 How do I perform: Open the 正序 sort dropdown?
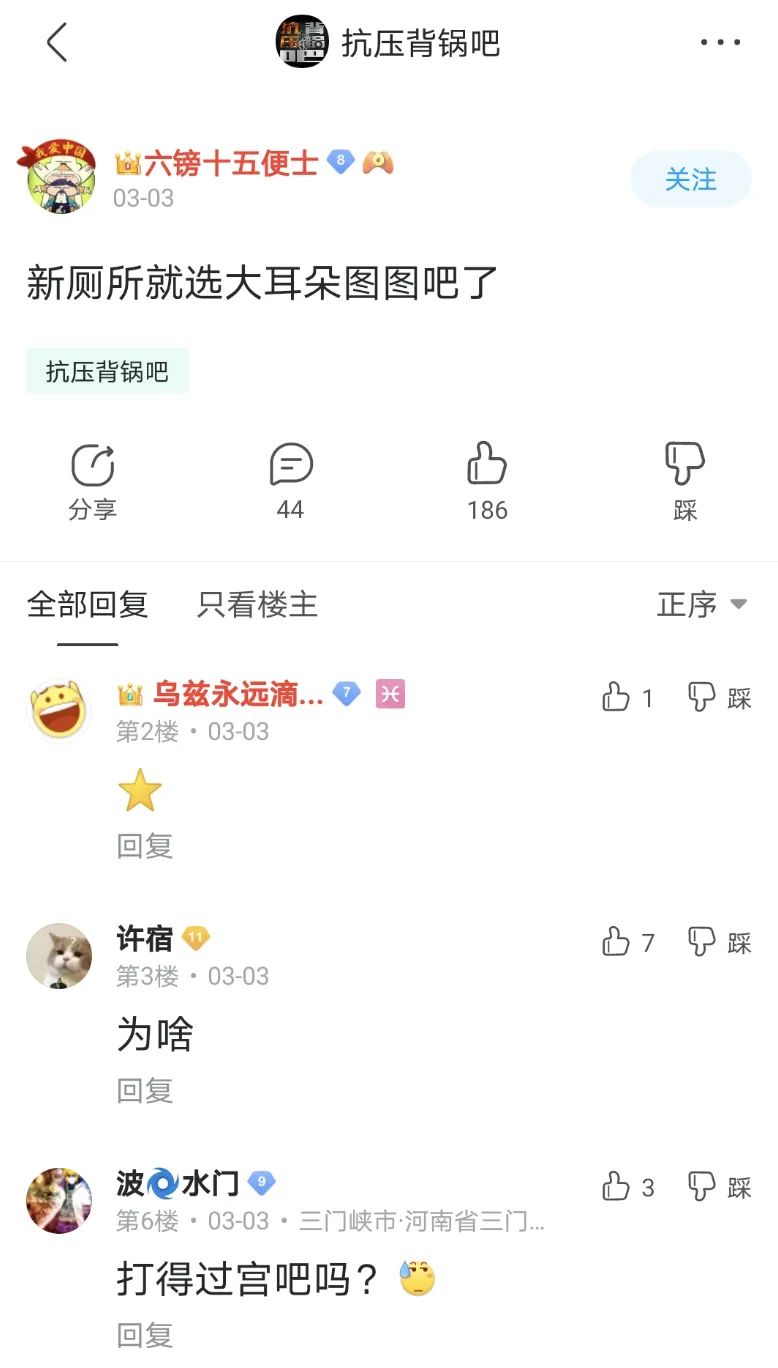click(x=702, y=604)
